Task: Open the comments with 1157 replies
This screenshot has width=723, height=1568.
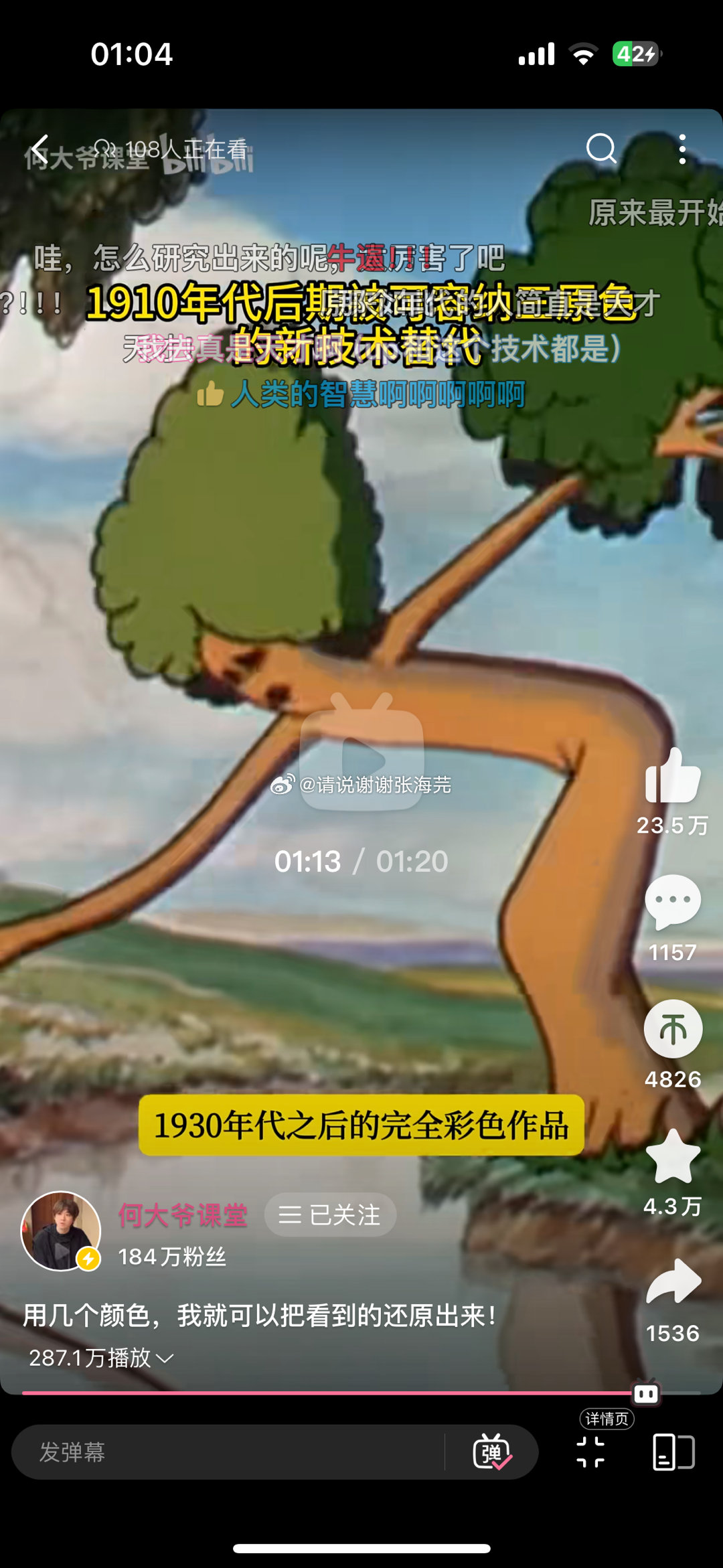Action: (x=672, y=903)
